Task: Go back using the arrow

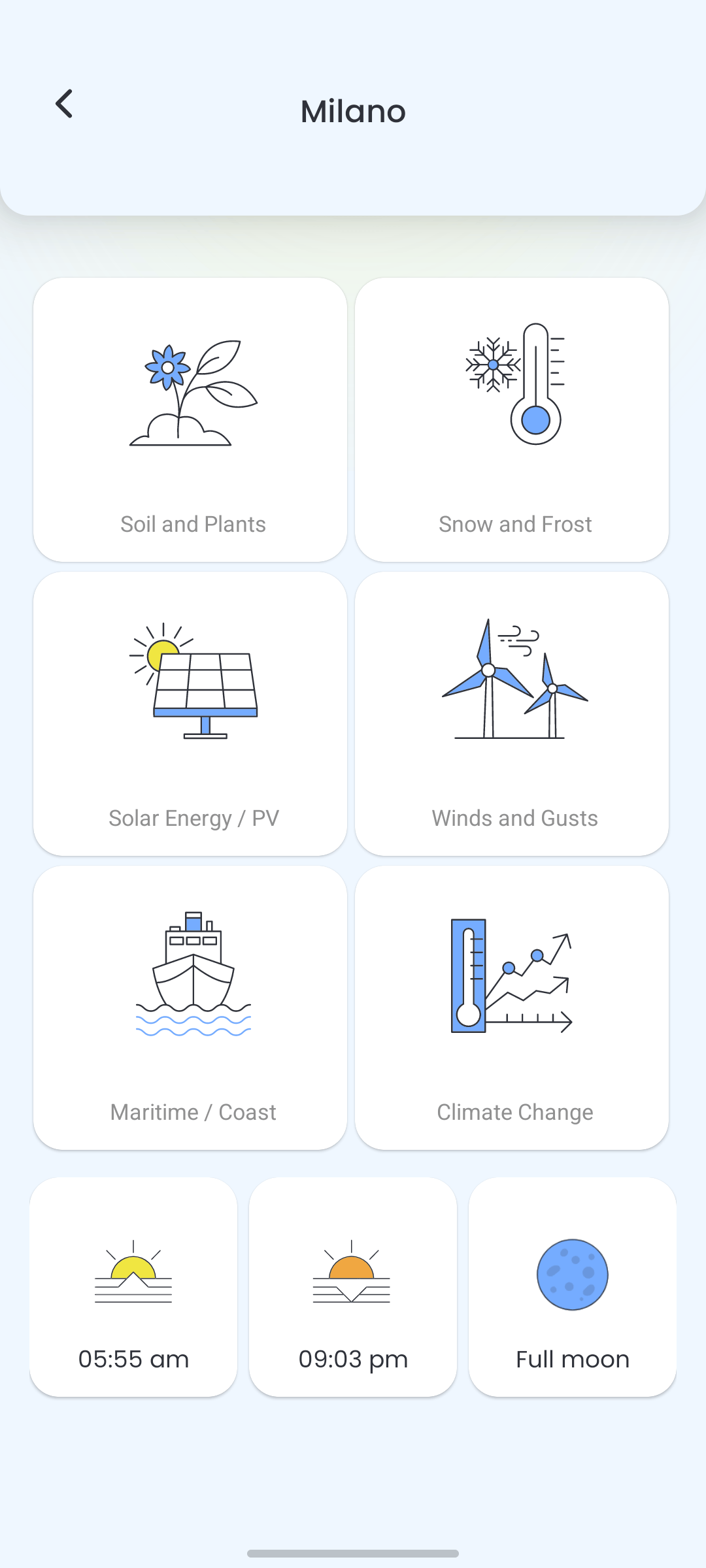Action: pyautogui.click(x=64, y=103)
